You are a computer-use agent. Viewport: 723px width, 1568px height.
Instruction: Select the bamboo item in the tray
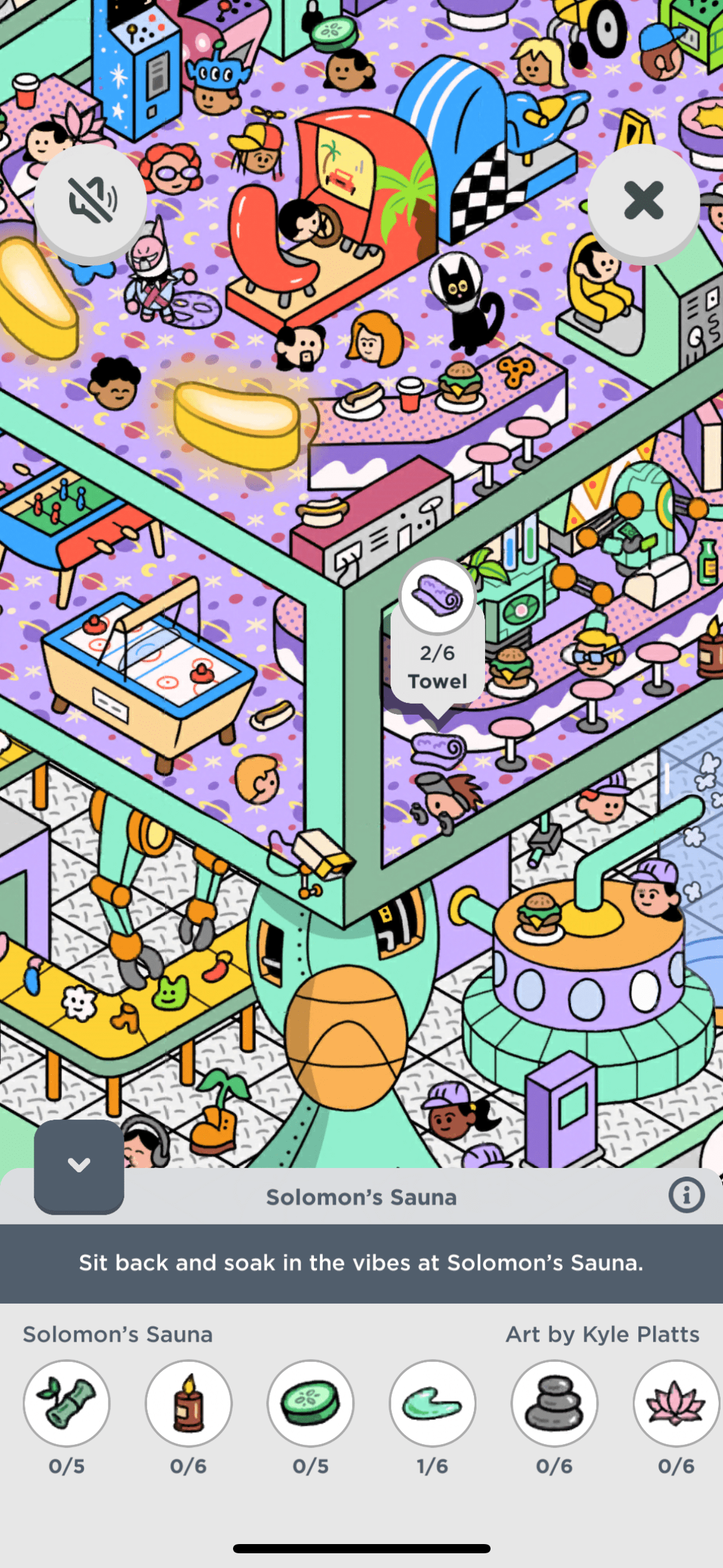pos(67,1403)
